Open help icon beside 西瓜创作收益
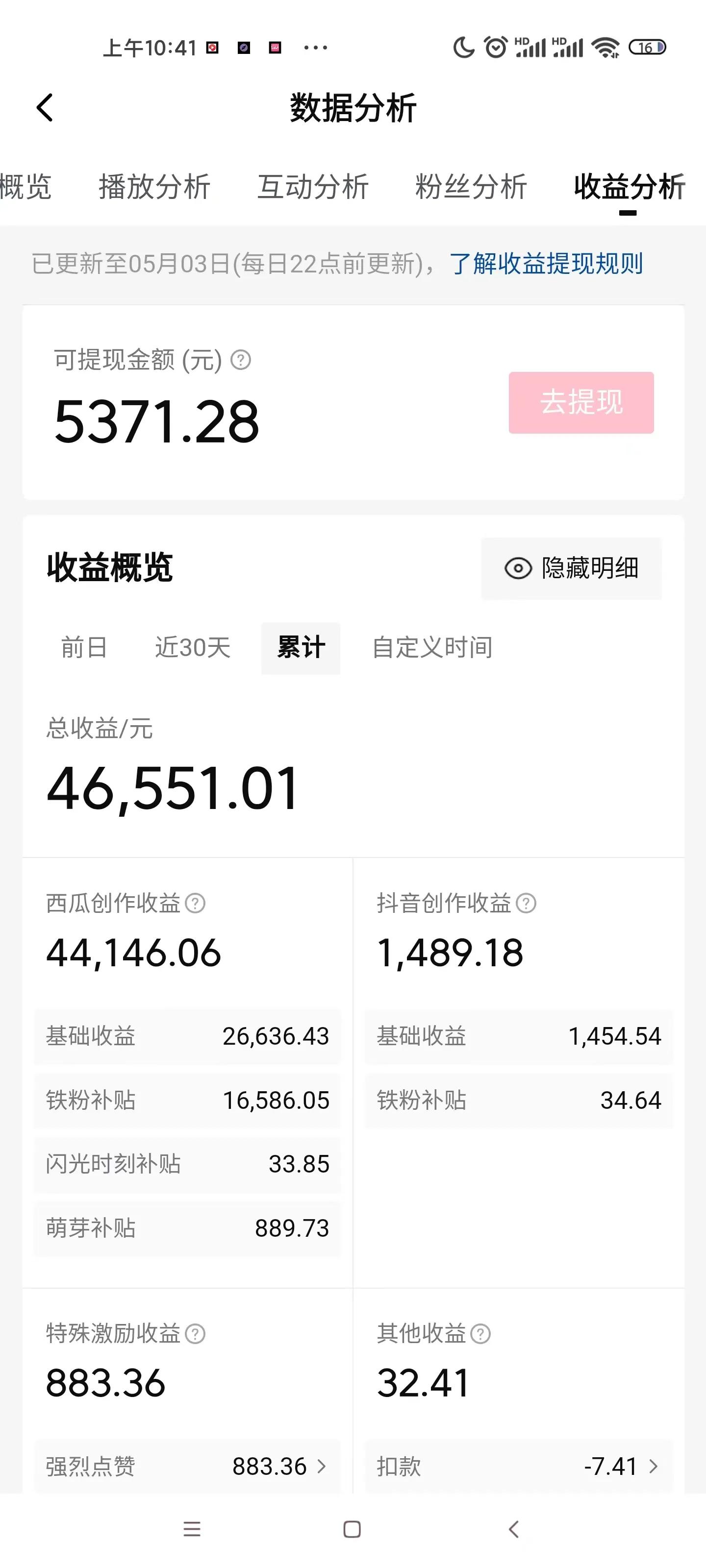Screen dimensions: 706x1568 (x=195, y=904)
